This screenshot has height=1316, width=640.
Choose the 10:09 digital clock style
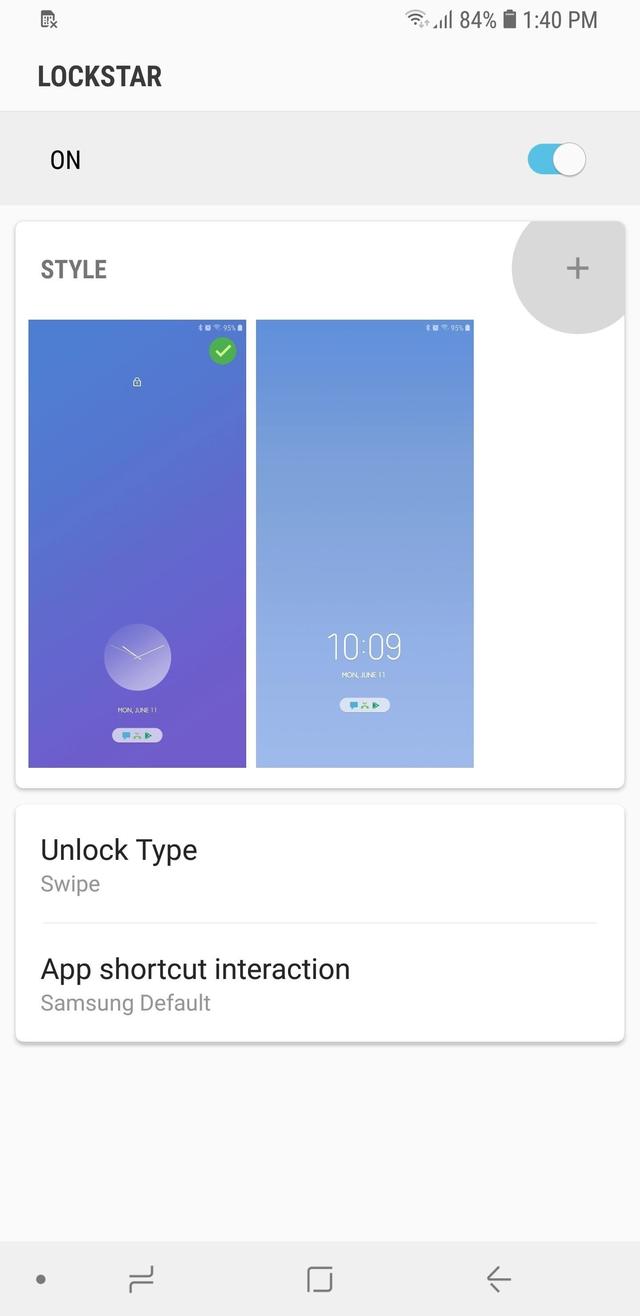pos(364,543)
